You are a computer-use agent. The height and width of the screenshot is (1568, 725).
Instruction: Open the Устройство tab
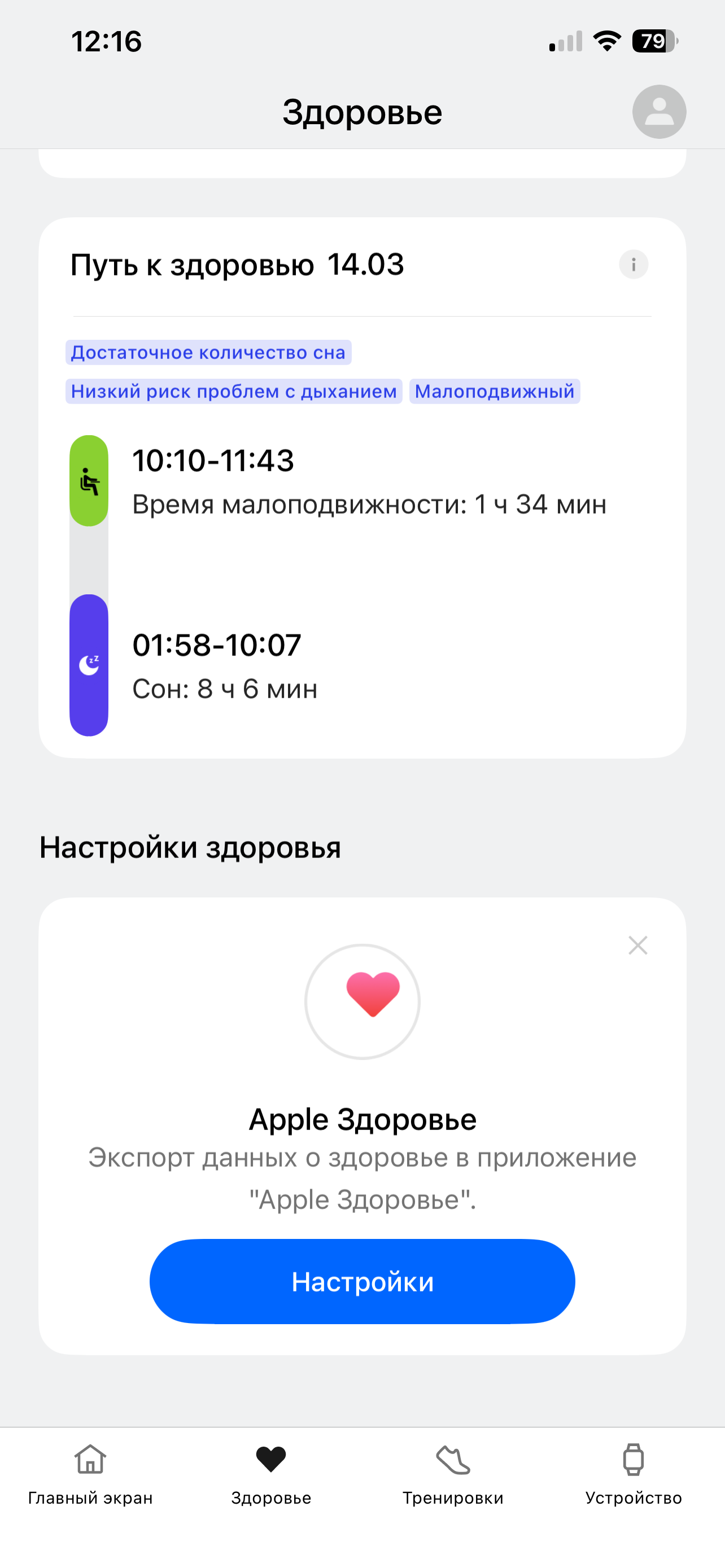[x=633, y=1473]
